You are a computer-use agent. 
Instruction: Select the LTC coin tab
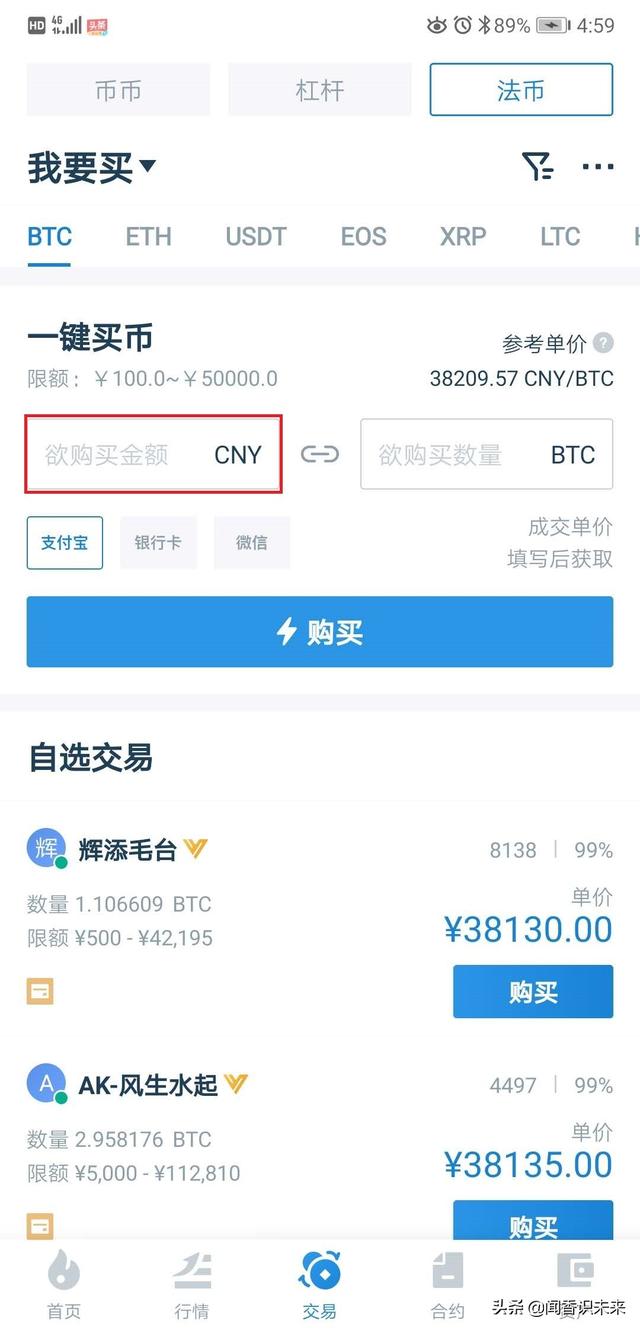[x=560, y=237]
